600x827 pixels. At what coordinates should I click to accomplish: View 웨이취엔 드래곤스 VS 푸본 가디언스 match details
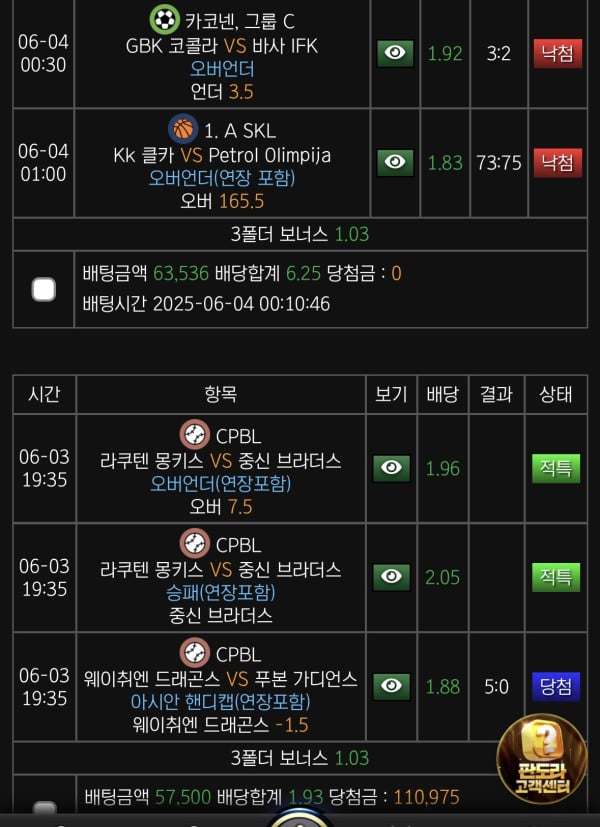tap(391, 685)
